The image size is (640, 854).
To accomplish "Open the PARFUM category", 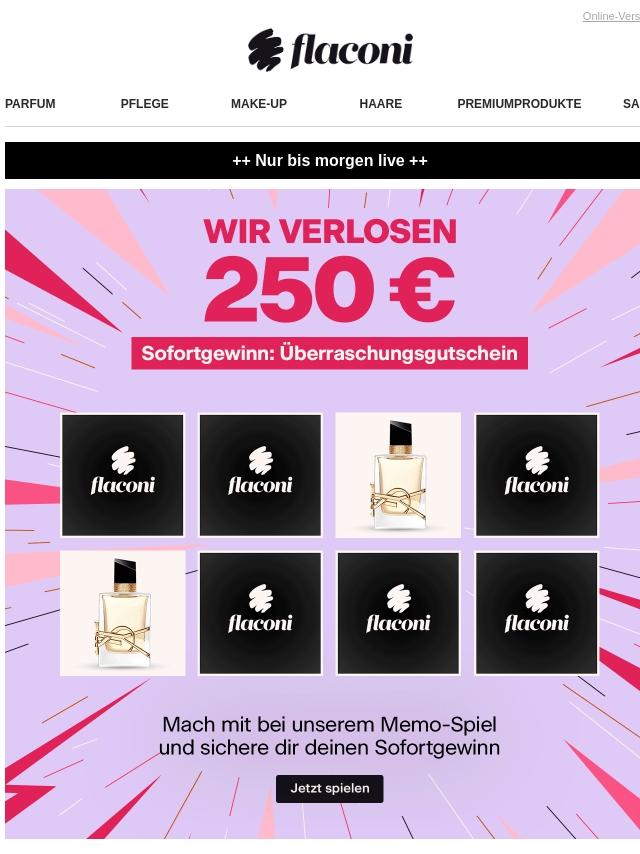I will click(x=30, y=104).
